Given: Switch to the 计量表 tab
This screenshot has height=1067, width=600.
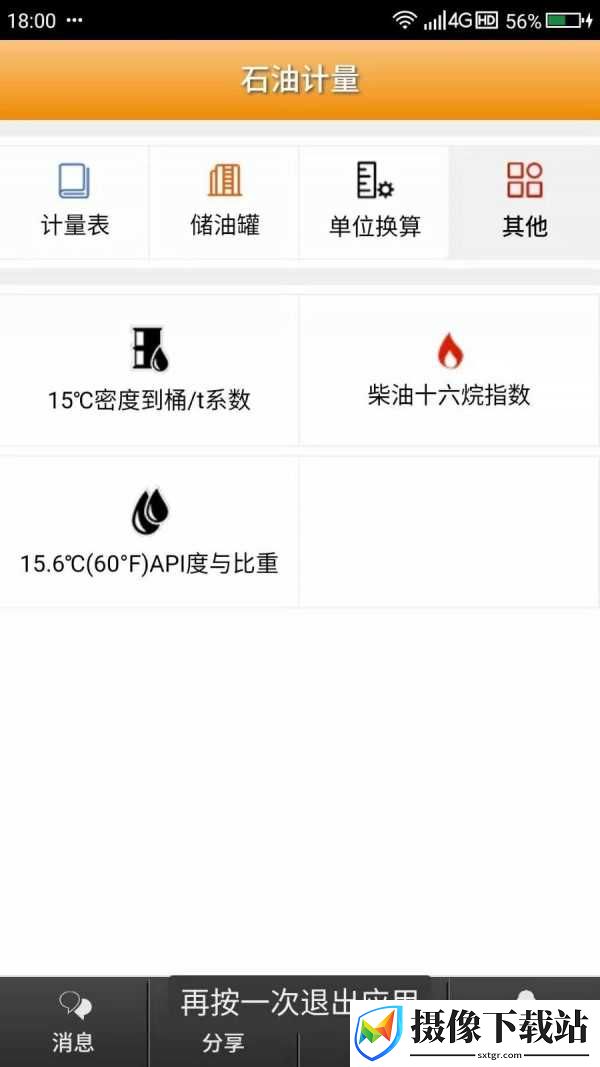Looking at the screenshot, I should (74, 202).
